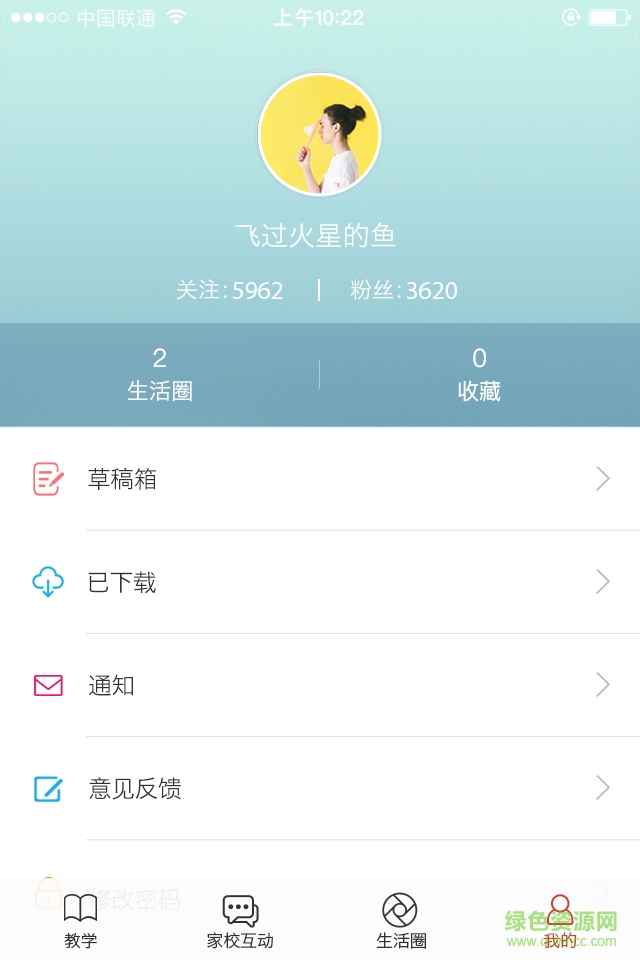This screenshot has width=640, height=960.
Task: Open my 生活圈 posts count
Action: pyautogui.click(x=160, y=374)
